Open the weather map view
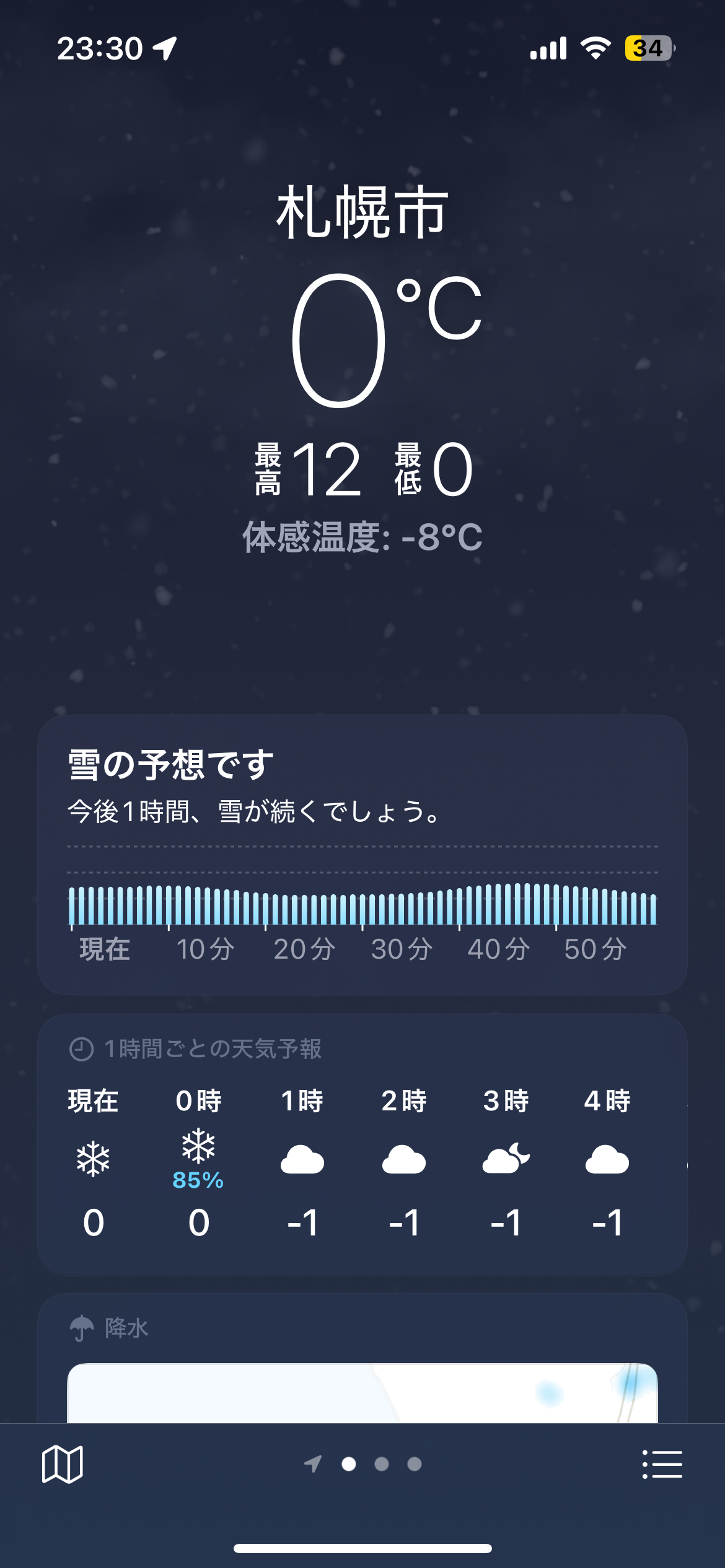725x1568 pixels. (x=62, y=1465)
